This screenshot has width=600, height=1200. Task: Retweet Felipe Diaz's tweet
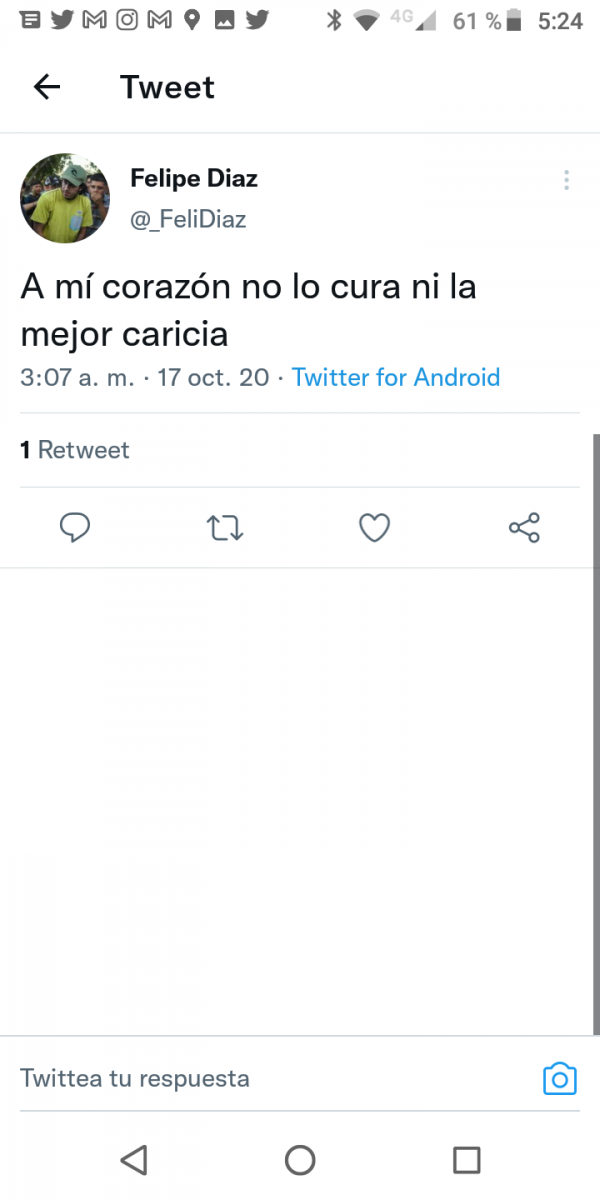coord(225,527)
